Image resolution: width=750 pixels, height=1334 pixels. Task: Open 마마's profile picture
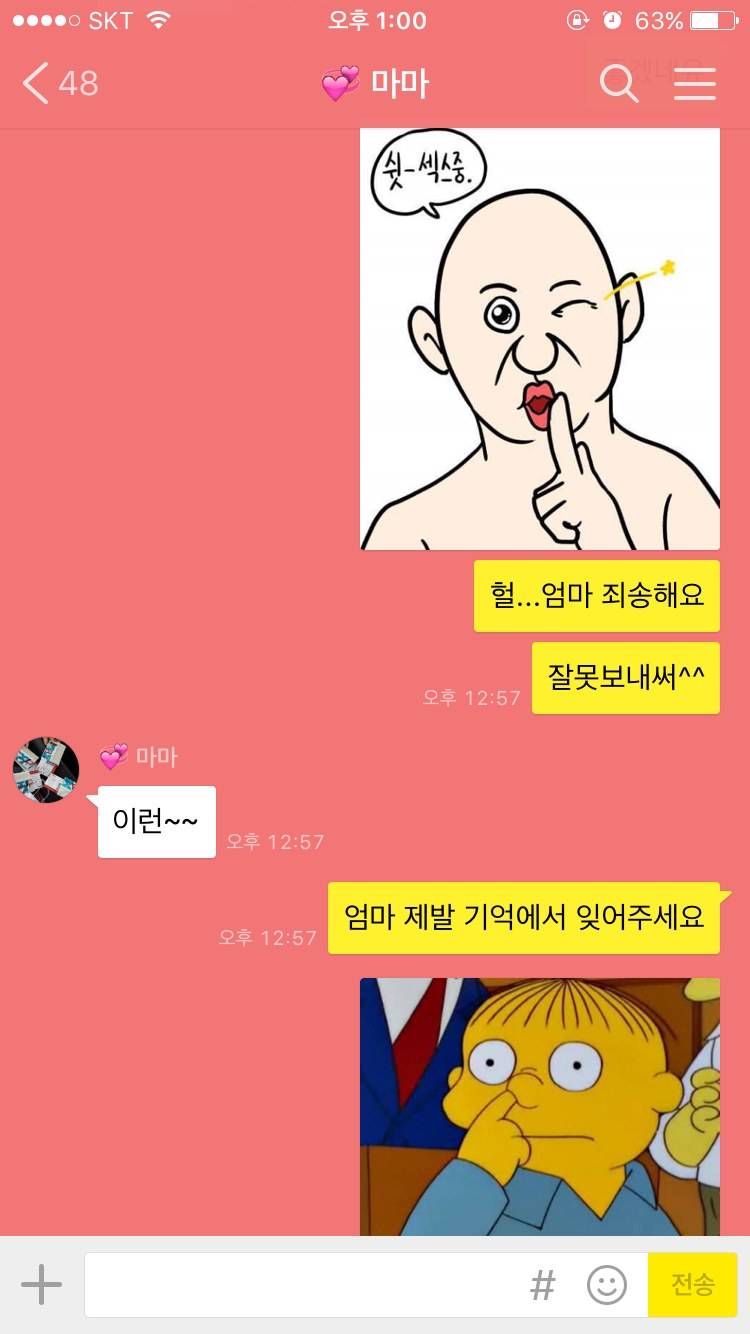point(46,770)
